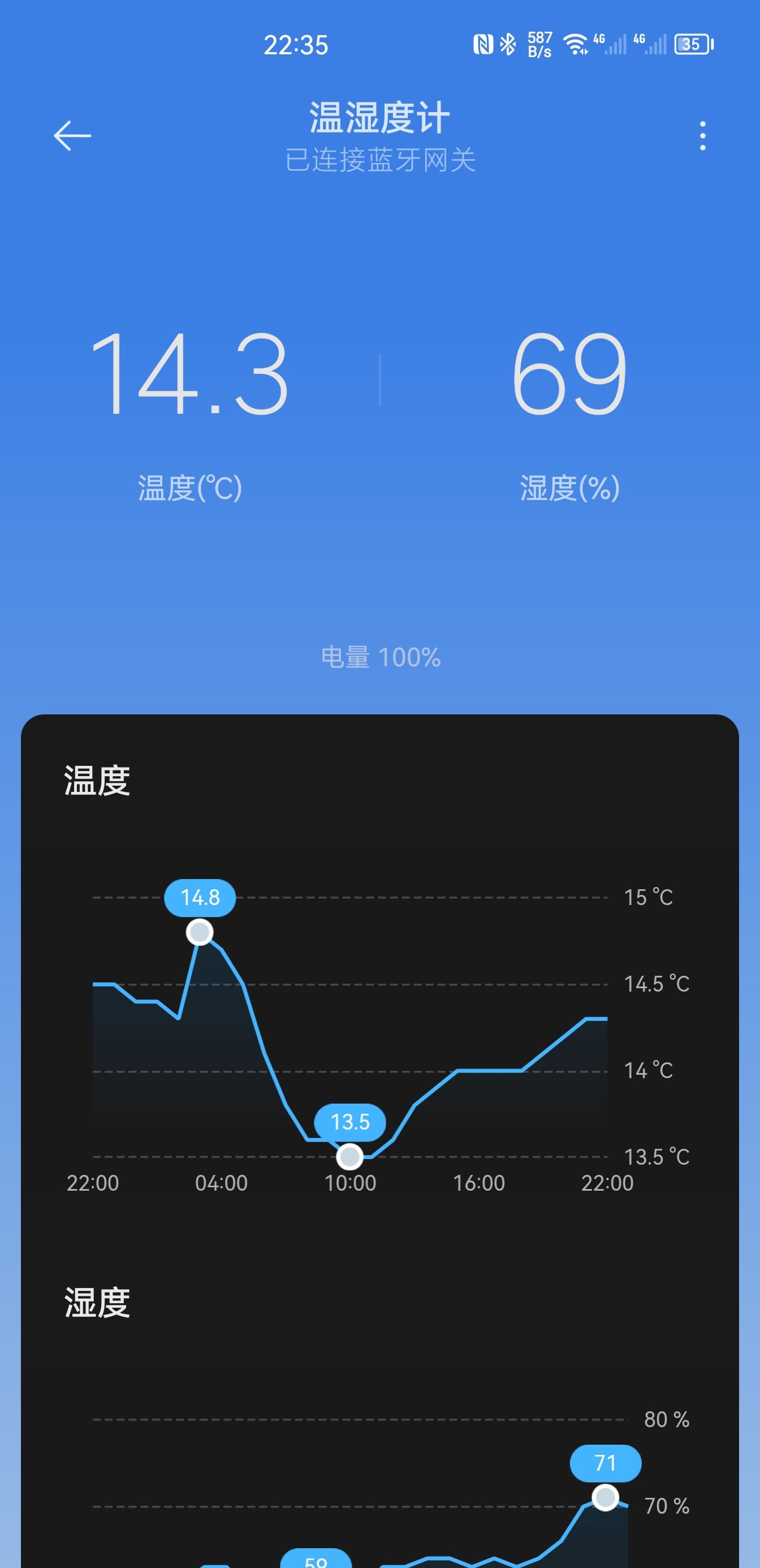This screenshot has height=1568, width=760.
Task: Go back using the arrow icon
Action: (72, 135)
